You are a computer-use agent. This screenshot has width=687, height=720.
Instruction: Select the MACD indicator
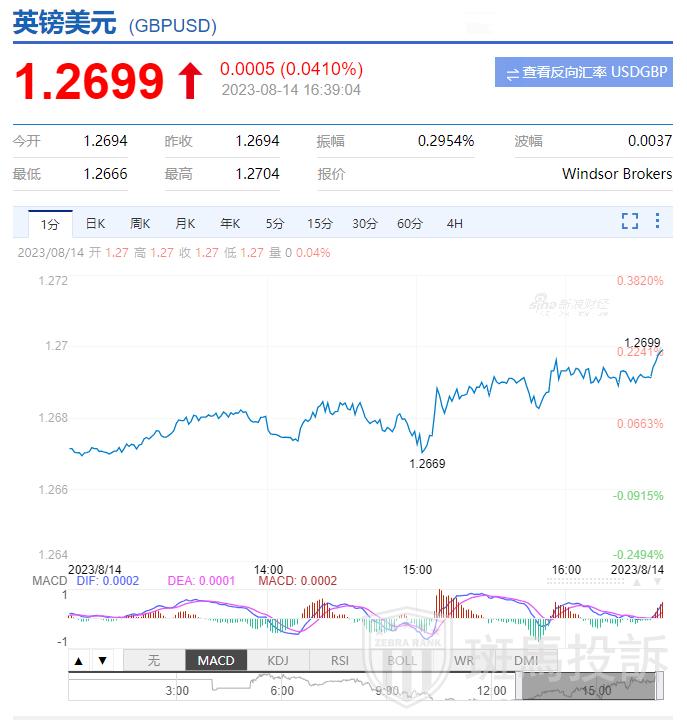[x=215, y=660]
